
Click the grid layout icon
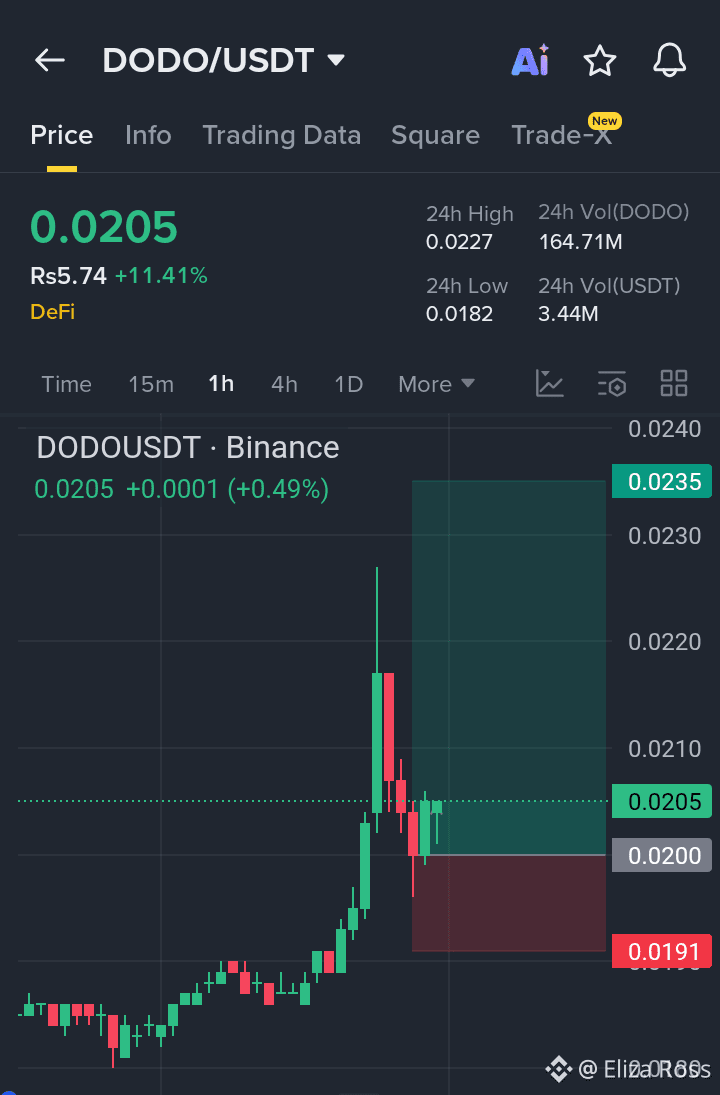[673, 383]
